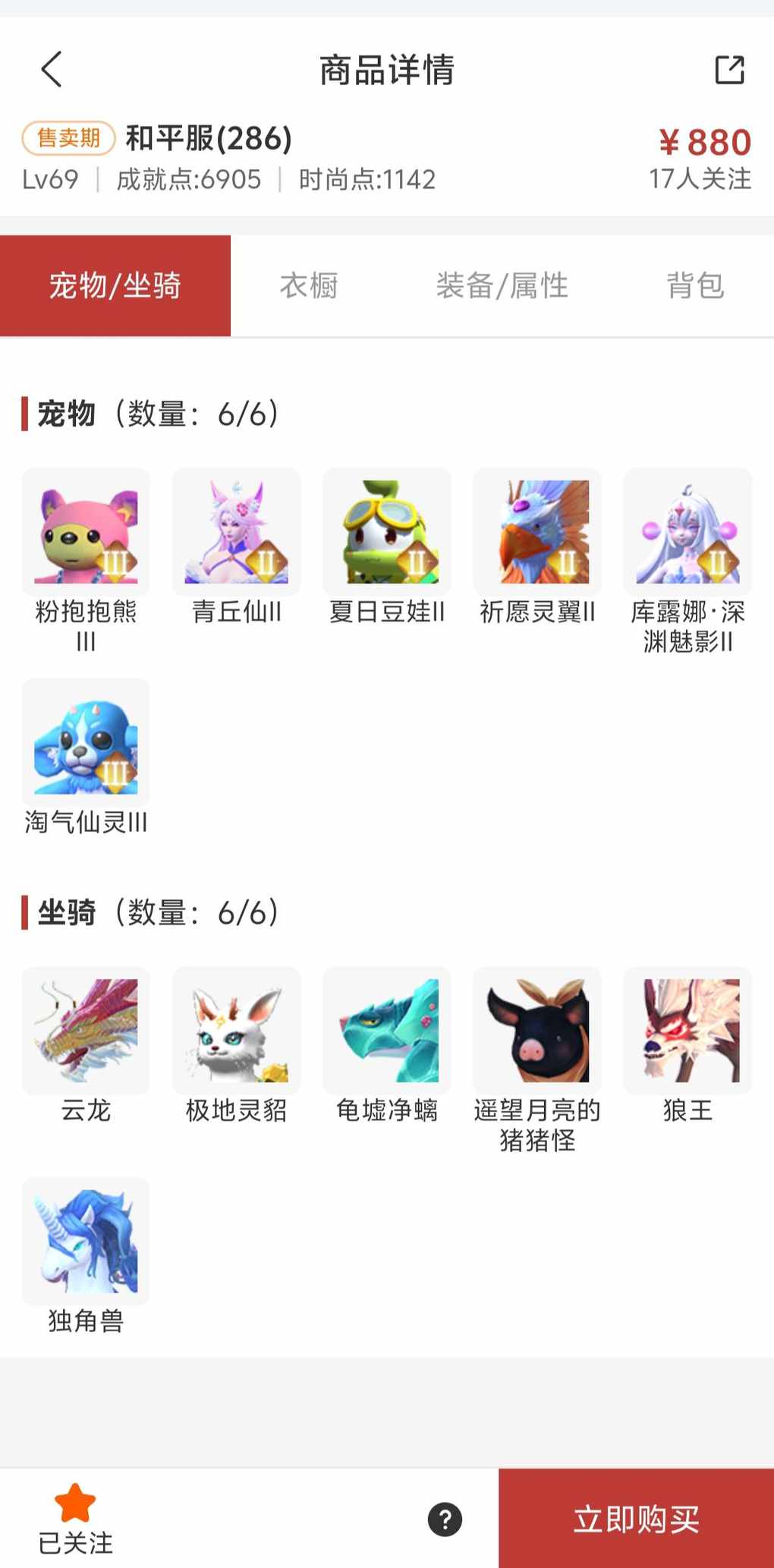Check the 龟墟净螭 mount
This screenshot has width=774, height=1568.
click(387, 1031)
